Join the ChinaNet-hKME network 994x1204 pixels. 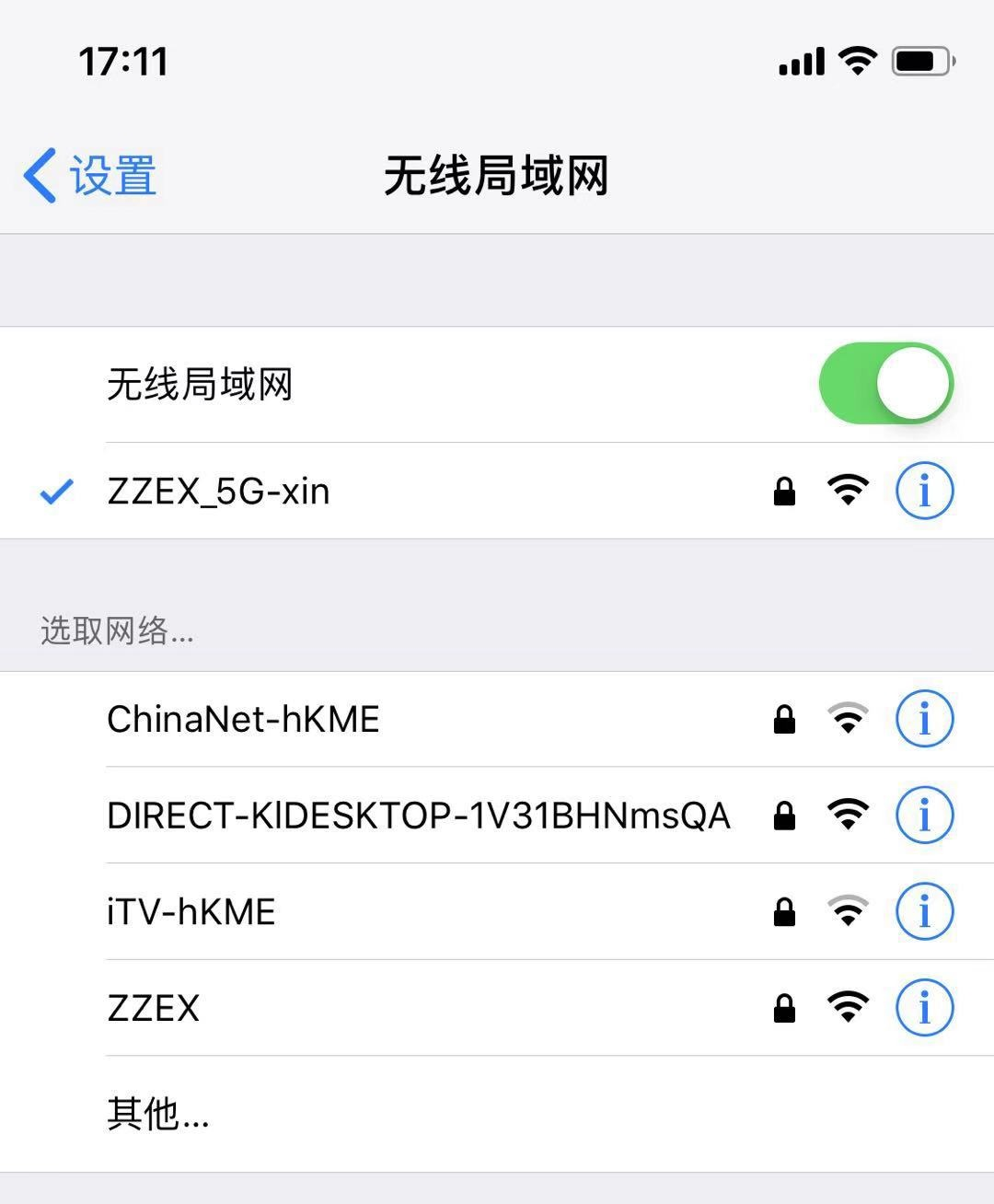pyautogui.click(x=244, y=719)
